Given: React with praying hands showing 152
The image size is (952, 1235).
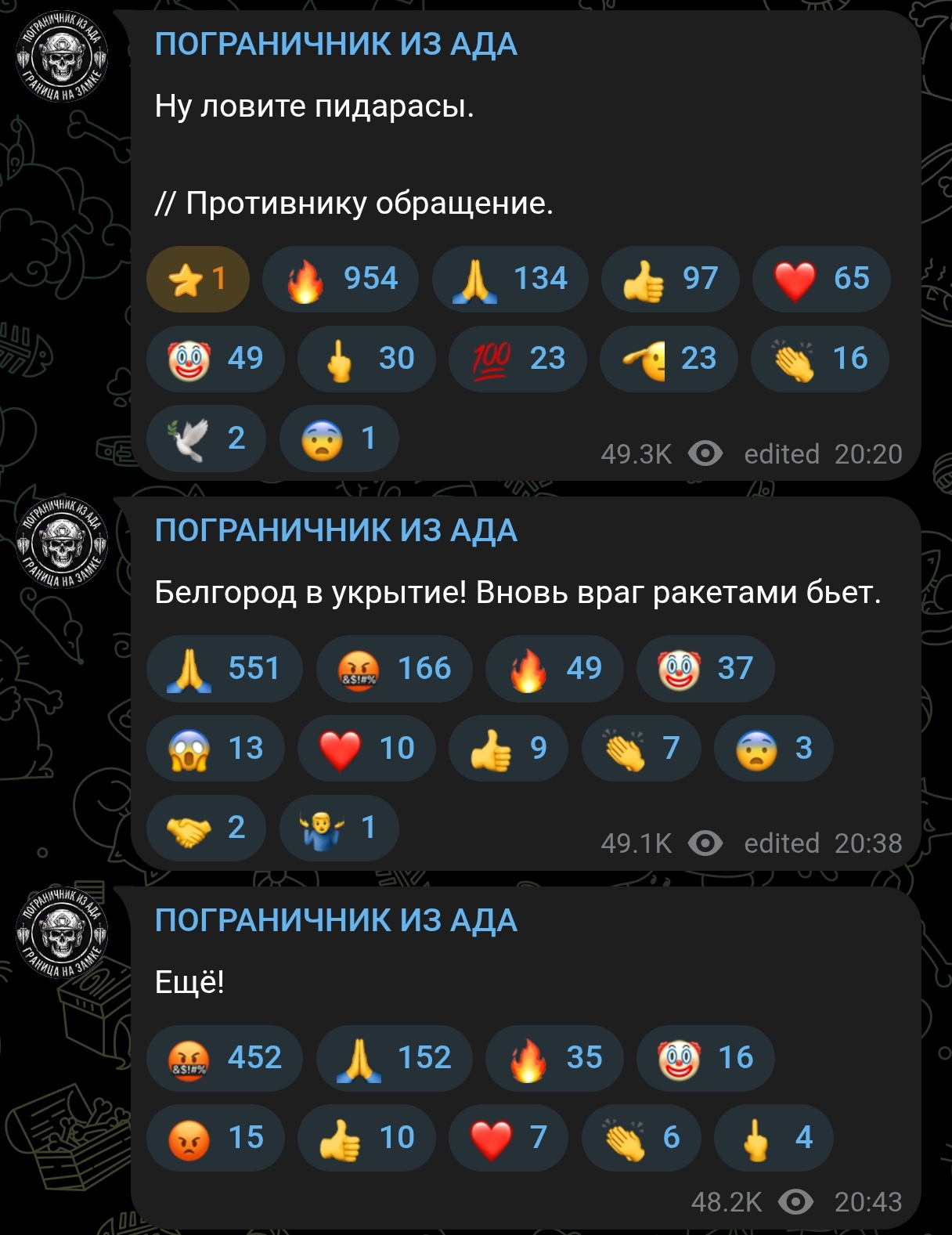Looking at the screenshot, I should [394, 1058].
